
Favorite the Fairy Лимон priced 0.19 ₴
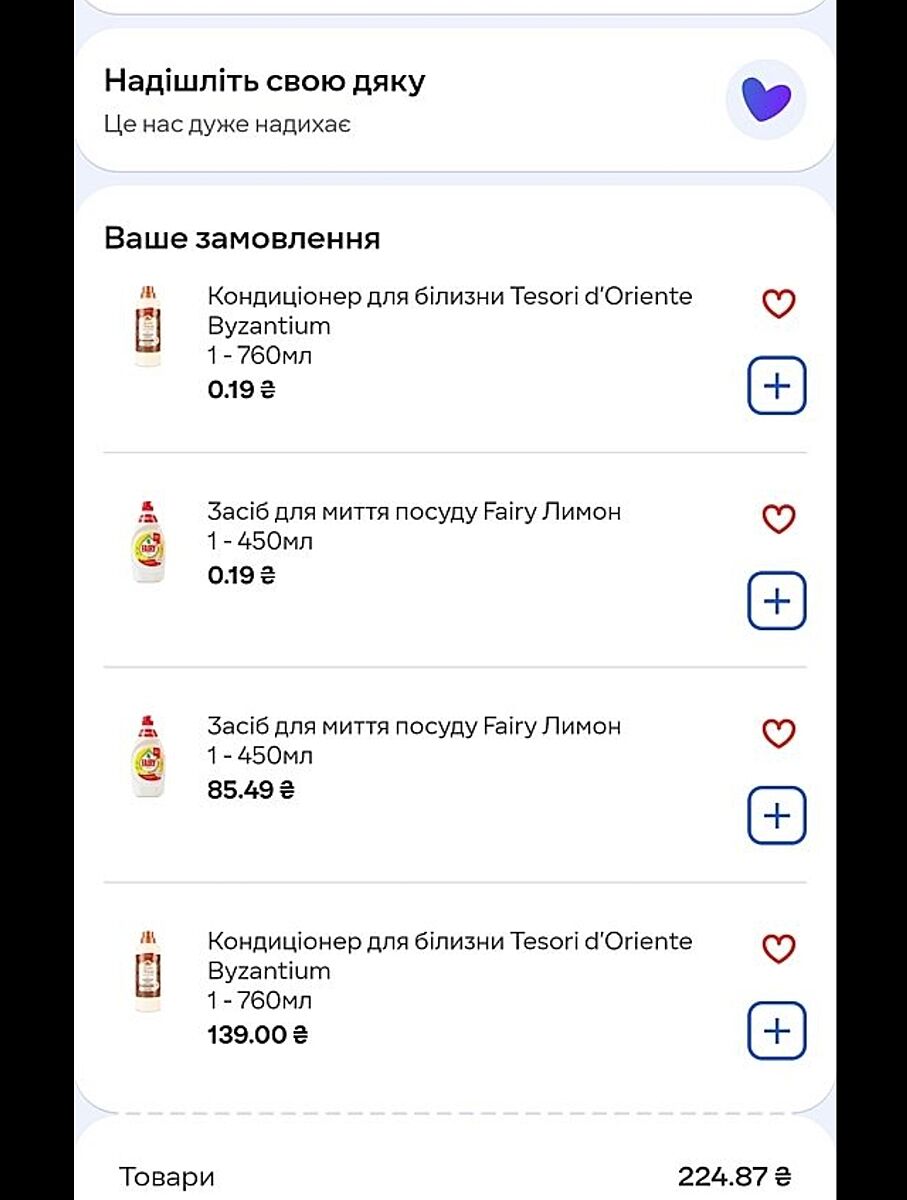[x=778, y=519]
